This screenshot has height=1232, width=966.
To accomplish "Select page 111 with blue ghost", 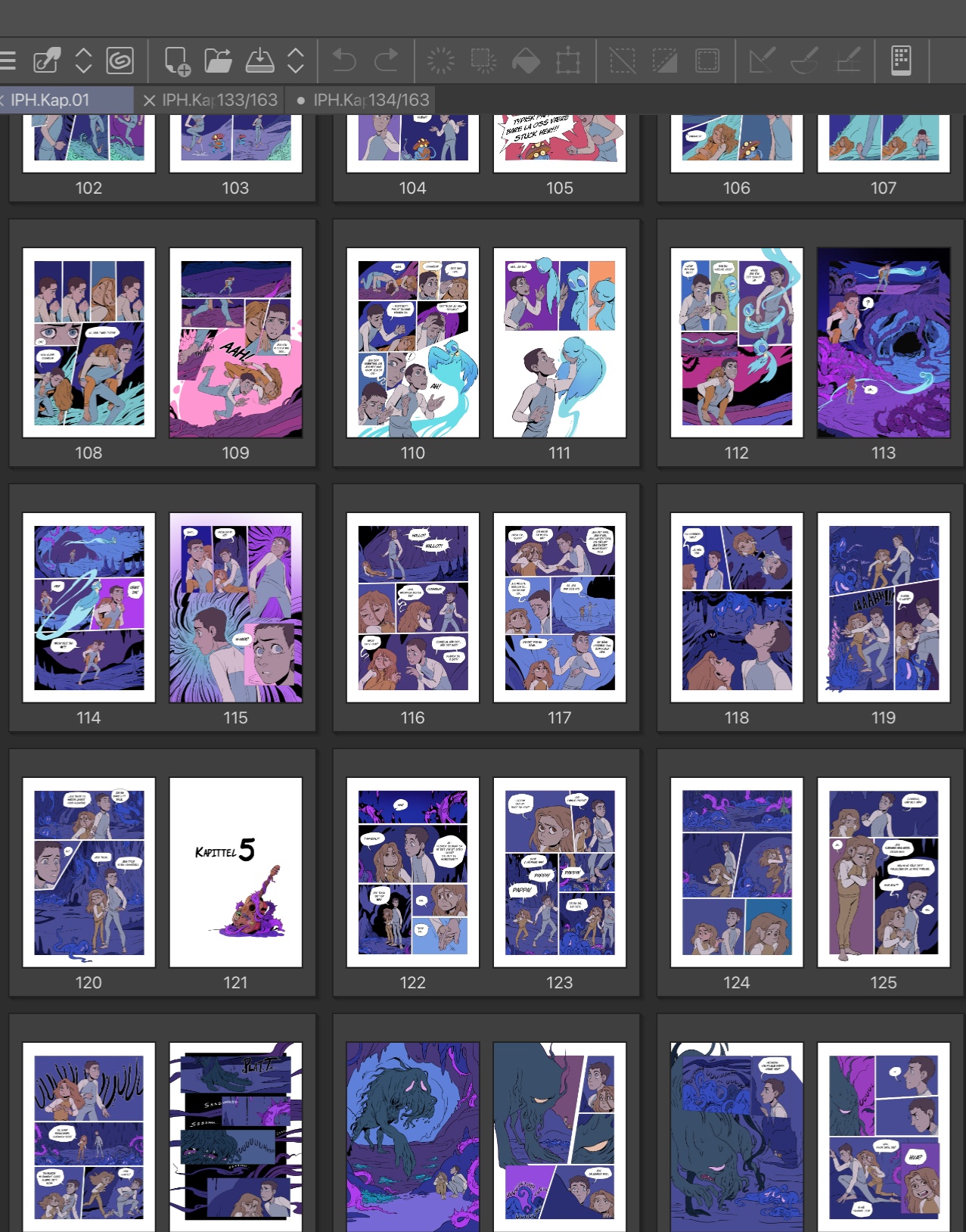I will point(560,343).
